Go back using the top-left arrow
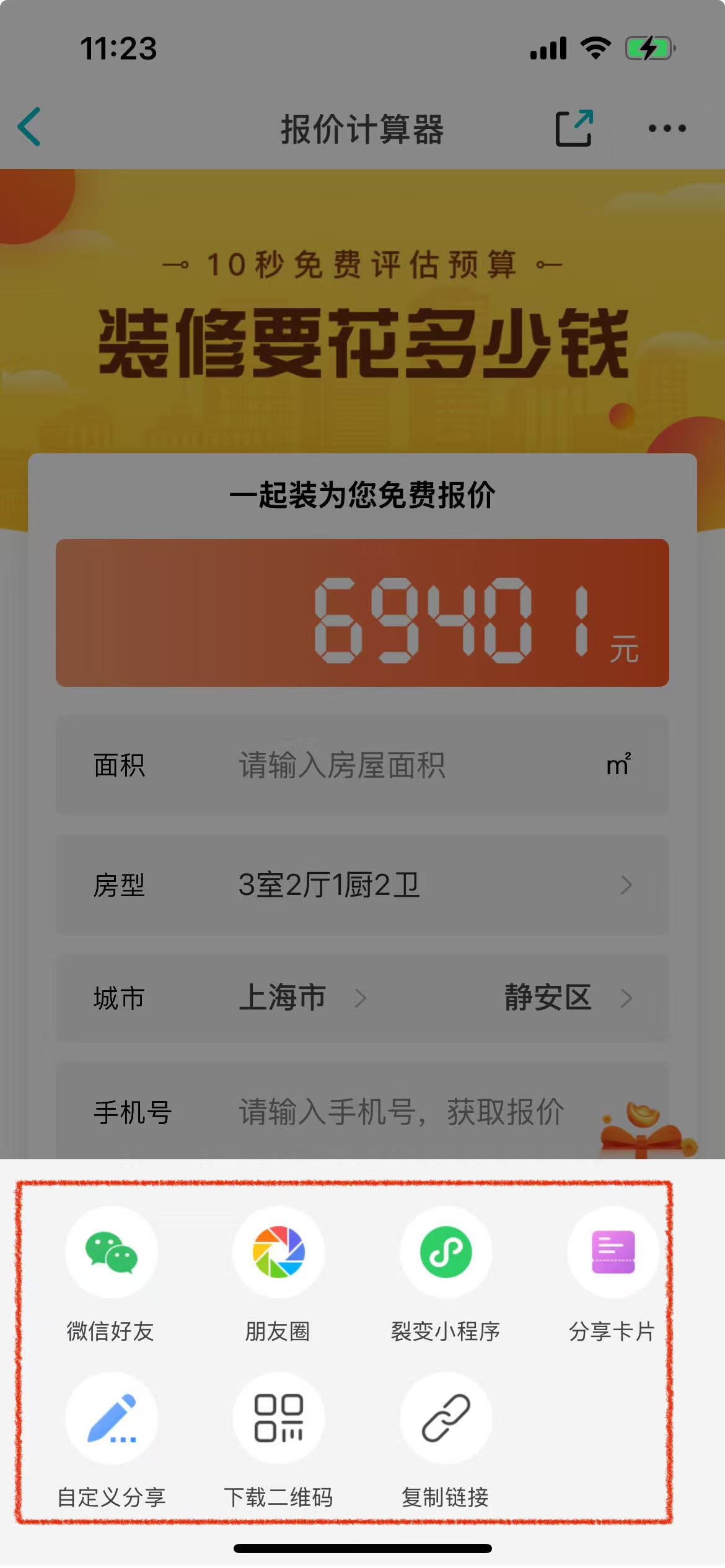 point(30,128)
